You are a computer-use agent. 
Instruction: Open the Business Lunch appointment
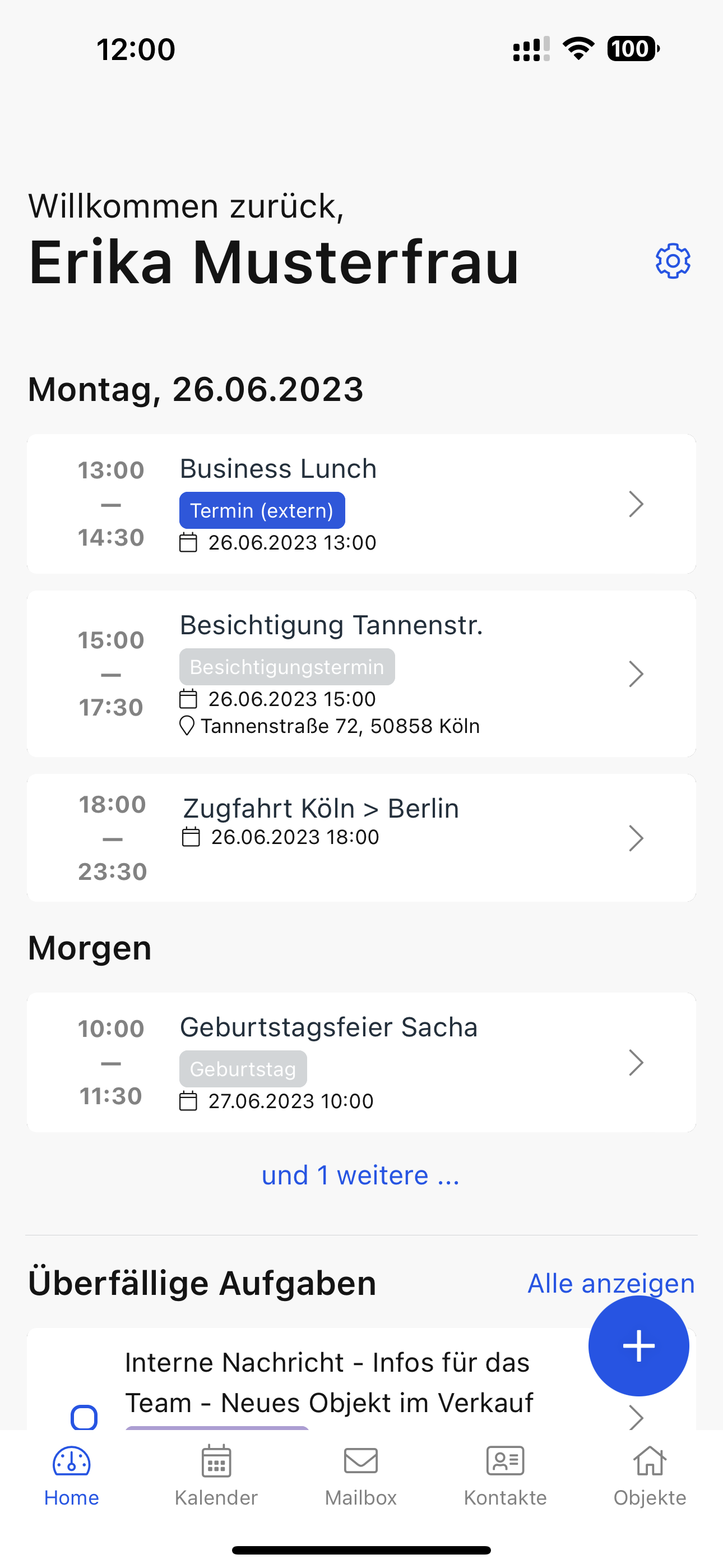(x=360, y=504)
